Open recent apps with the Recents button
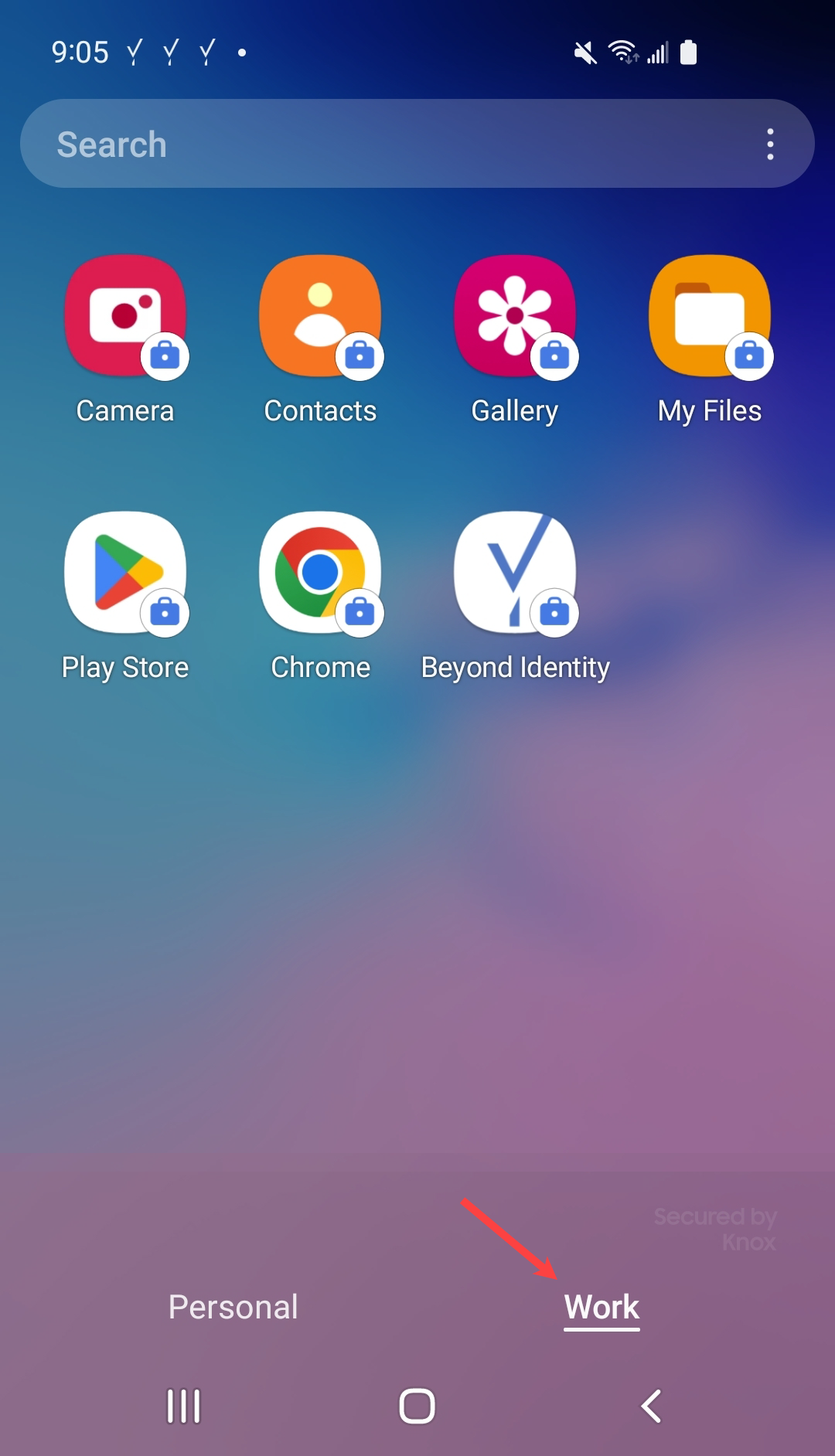Viewport: 835px width, 1456px height. click(182, 1407)
